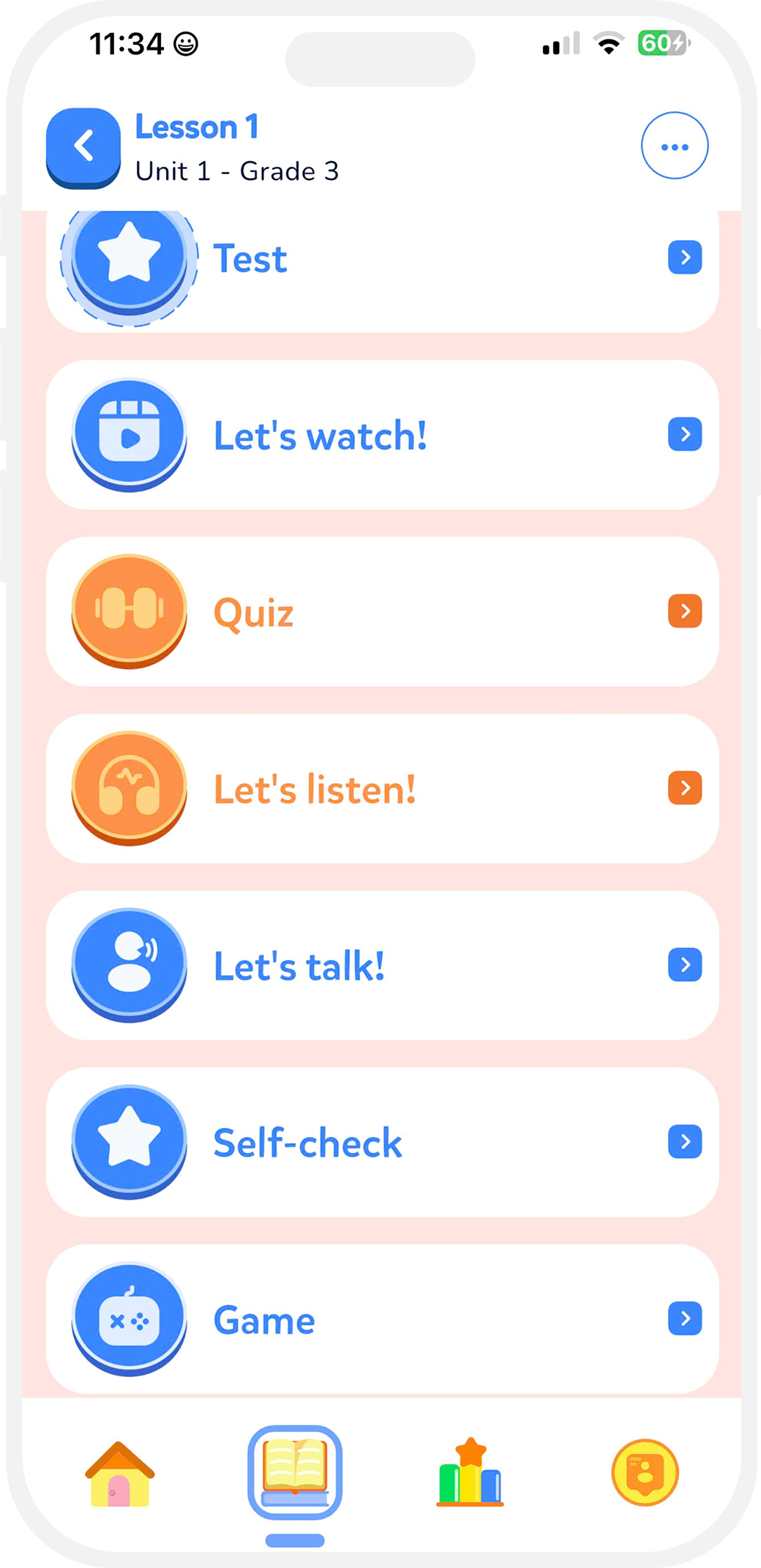Screen dimensions: 761x1568
Task: Launch the Game activity
Action: click(x=382, y=1319)
